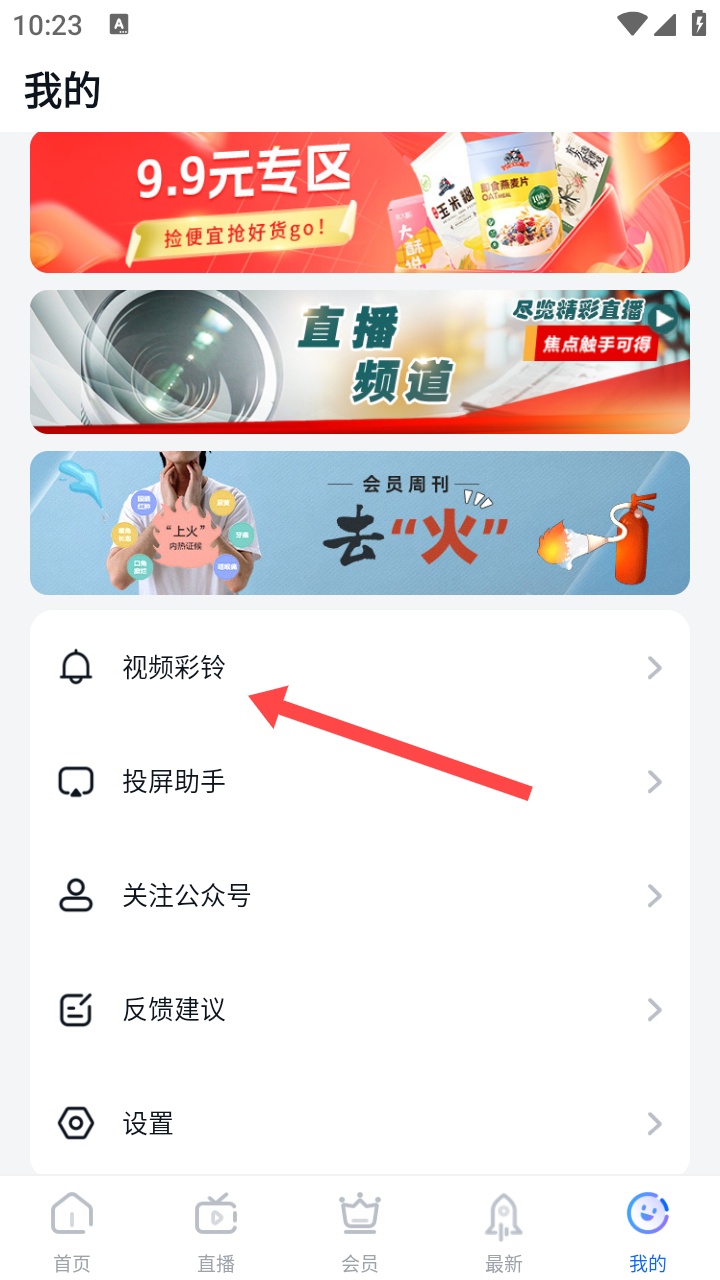Open 视频彩铃 settings row
This screenshot has width=720, height=1280.
pyautogui.click(x=360, y=668)
